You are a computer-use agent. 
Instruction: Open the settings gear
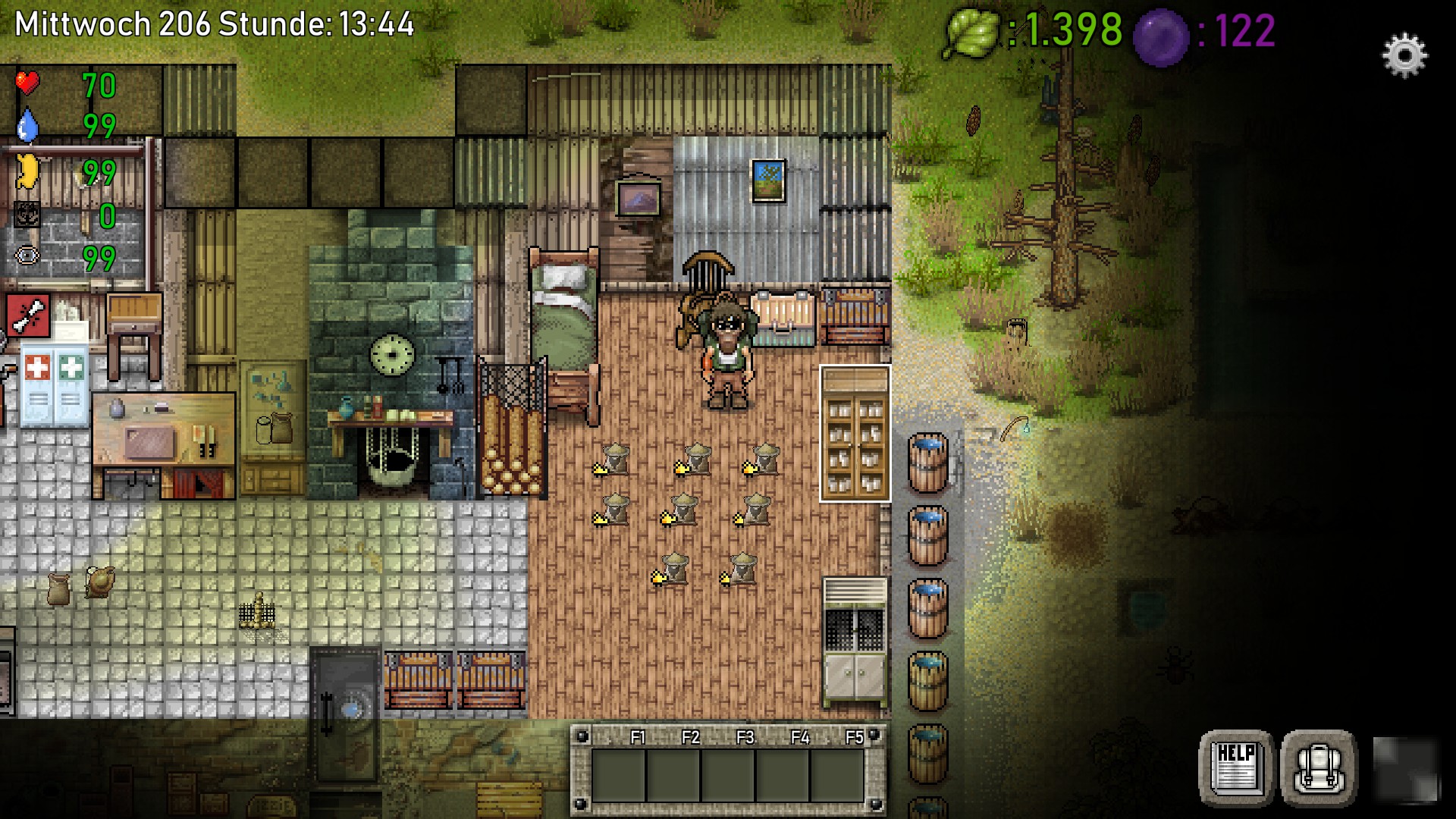point(1404,55)
